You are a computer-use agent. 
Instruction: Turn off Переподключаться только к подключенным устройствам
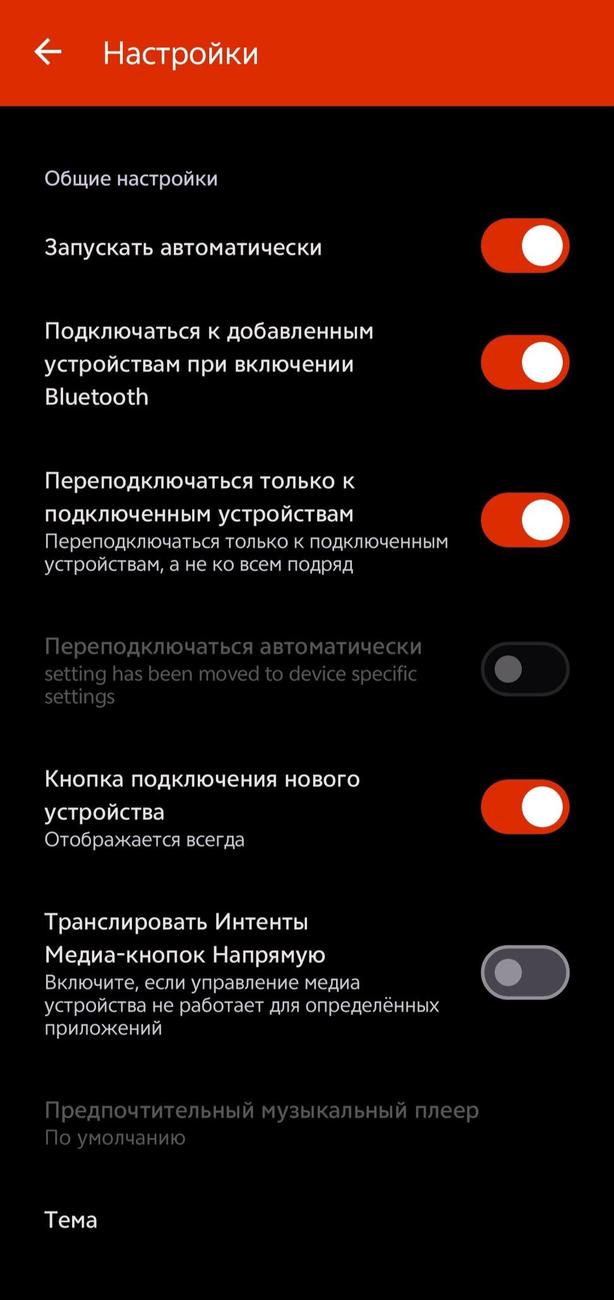point(525,520)
